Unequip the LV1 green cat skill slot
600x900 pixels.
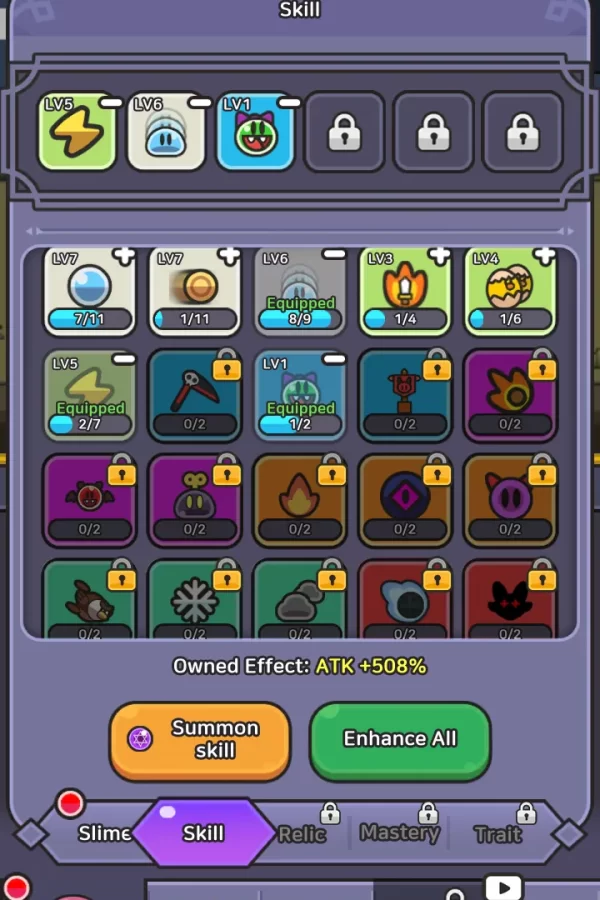288,103
